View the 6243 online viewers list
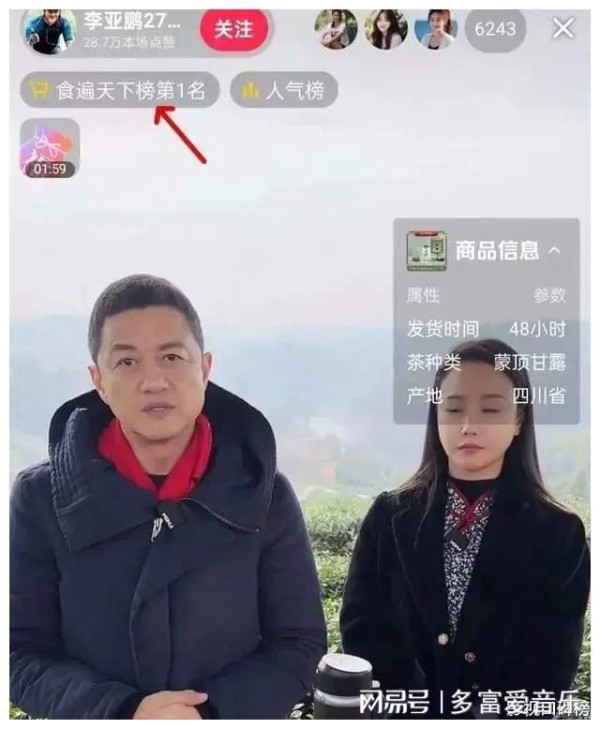 click(495, 30)
